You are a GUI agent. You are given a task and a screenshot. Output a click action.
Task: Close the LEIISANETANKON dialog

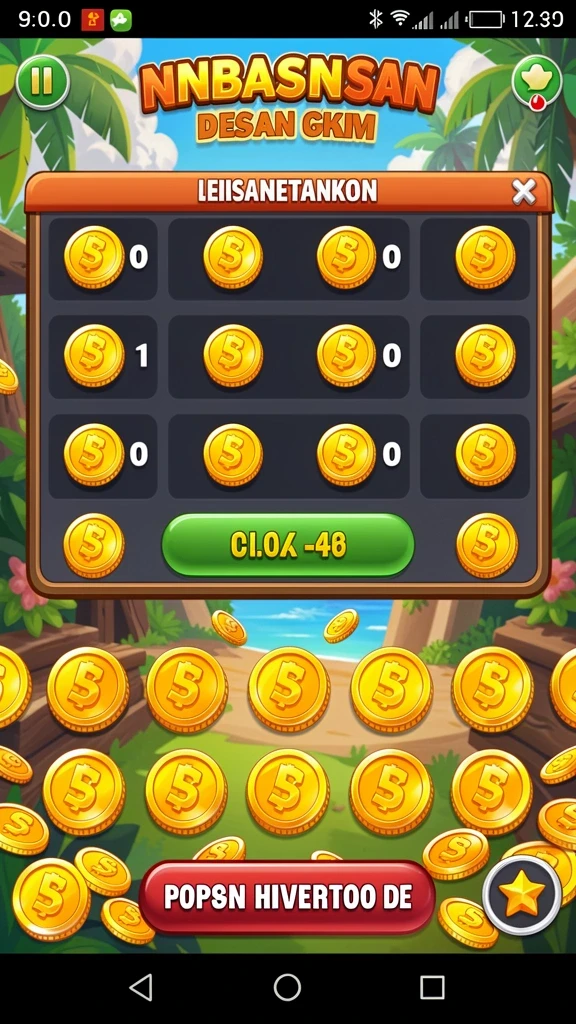click(x=524, y=192)
